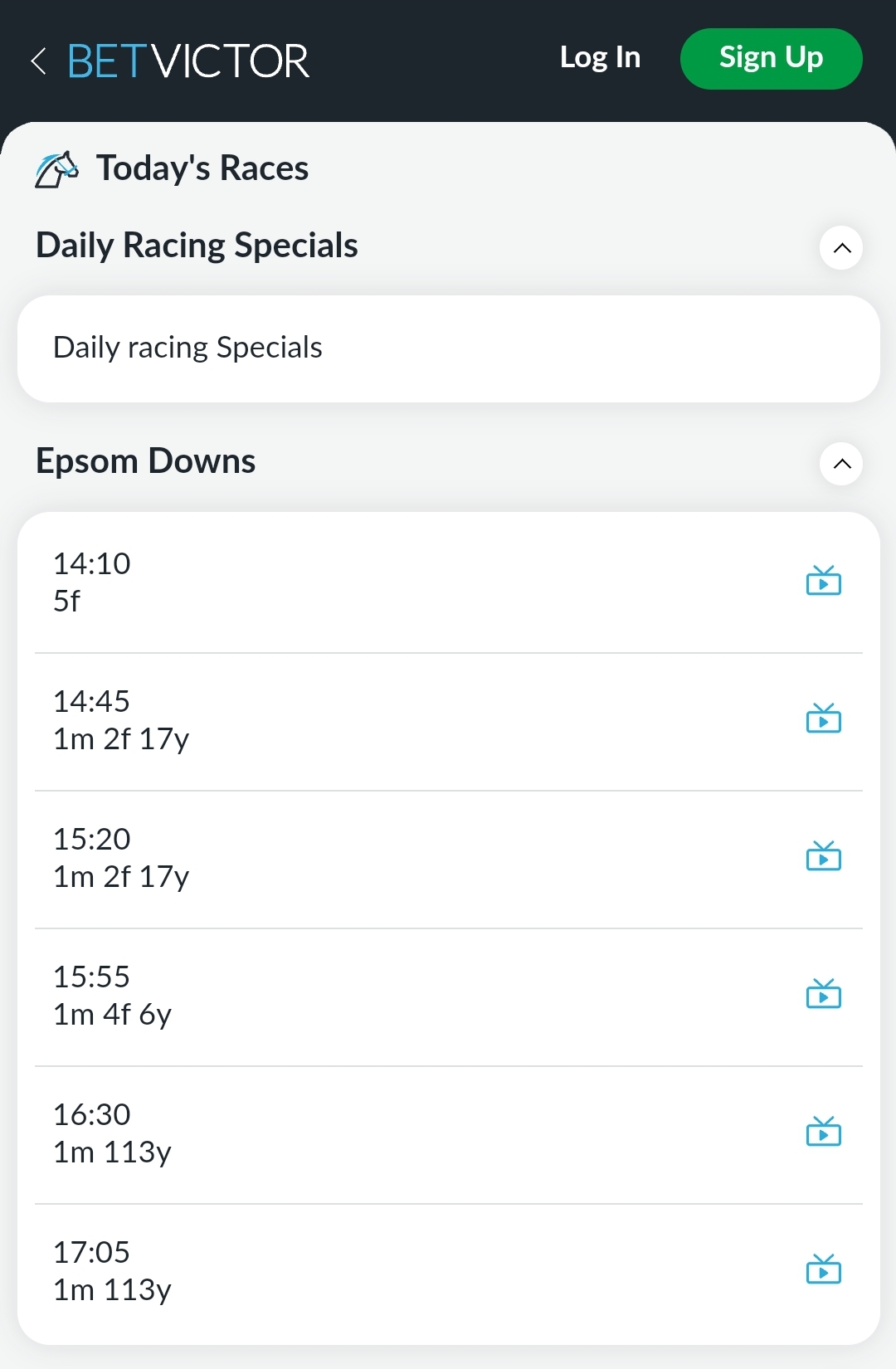Click the TV icon beside the 14:45 race
The width and height of the screenshot is (896, 1369).
[x=824, y=719]
